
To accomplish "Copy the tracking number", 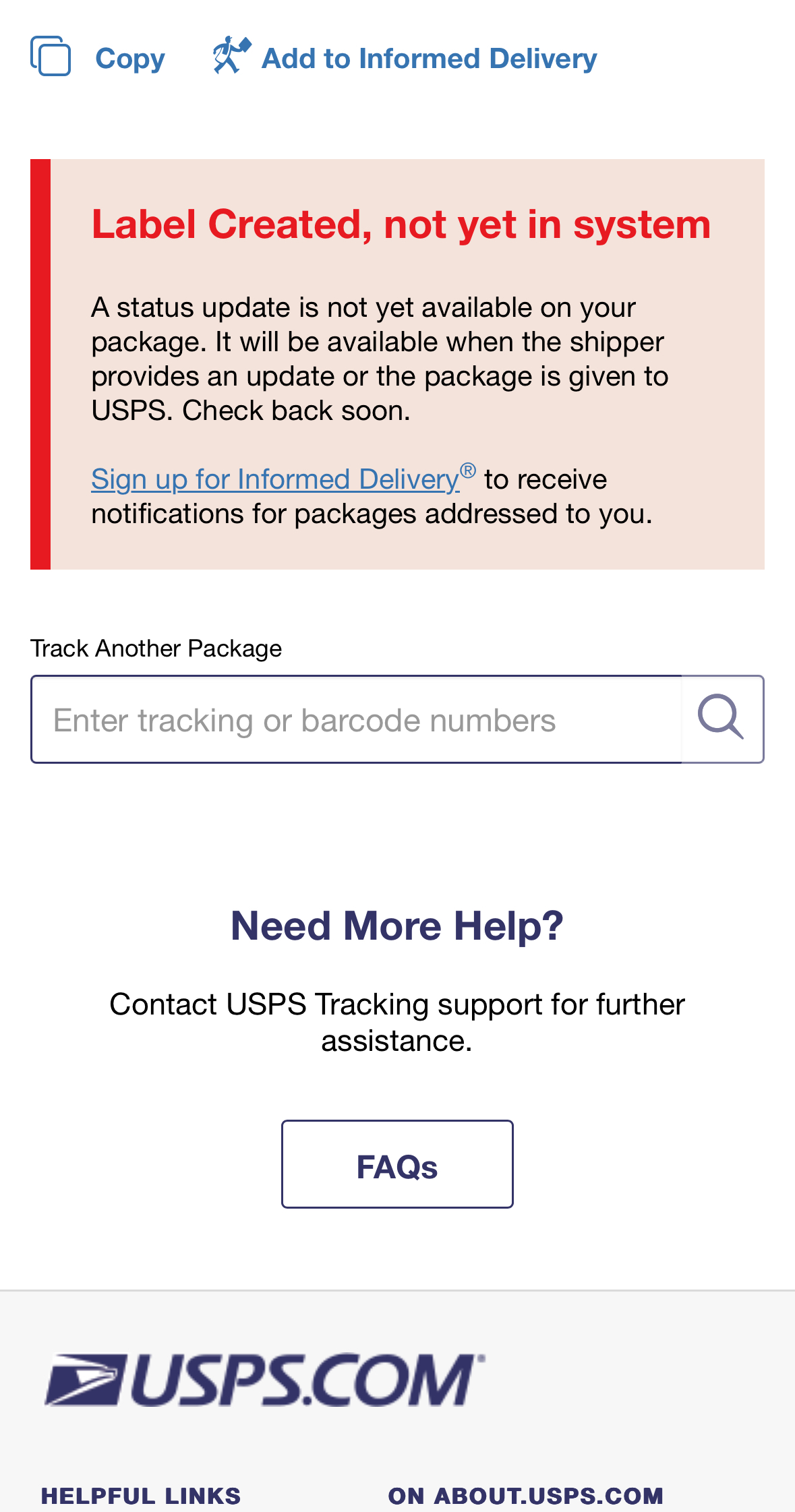I will point(98,57).
